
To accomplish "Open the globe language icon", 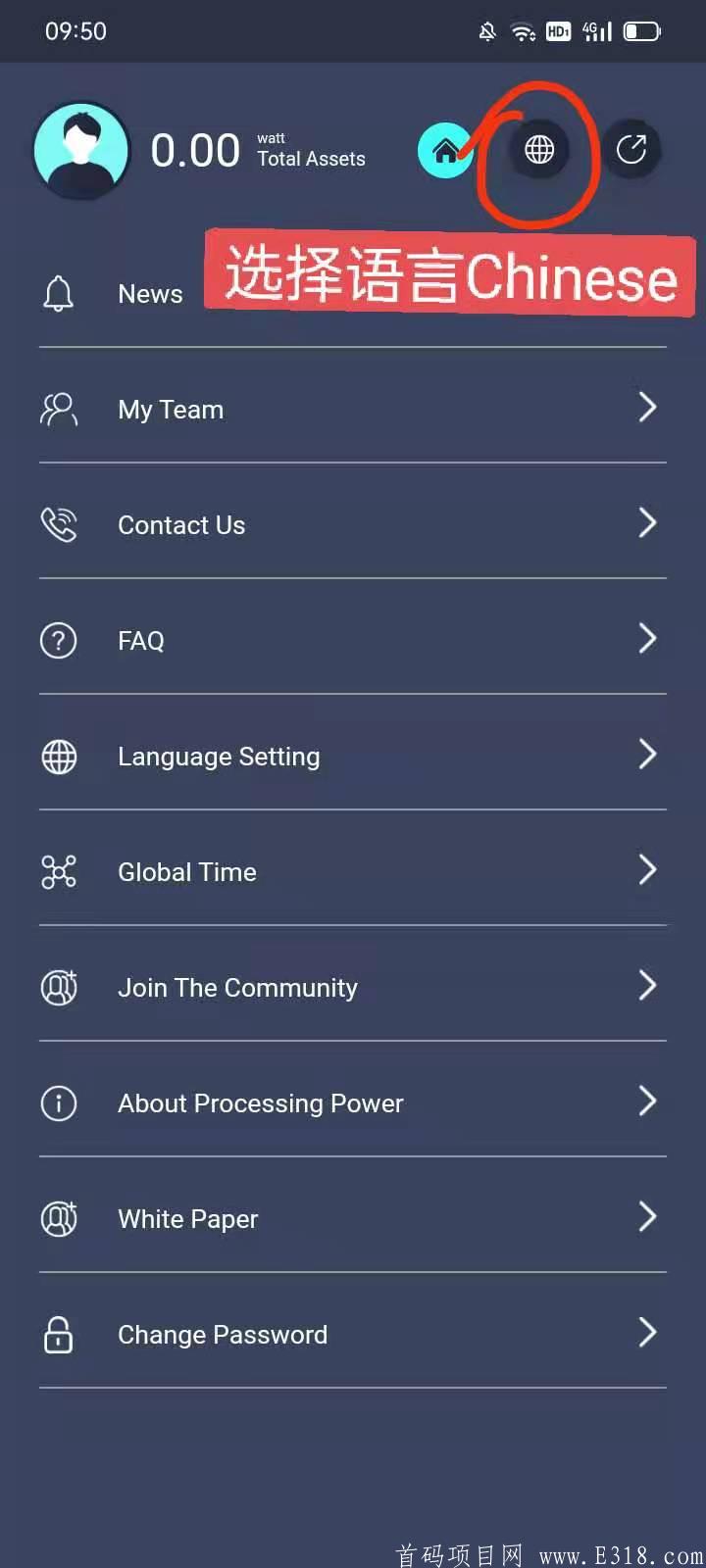I will [538, 150].
